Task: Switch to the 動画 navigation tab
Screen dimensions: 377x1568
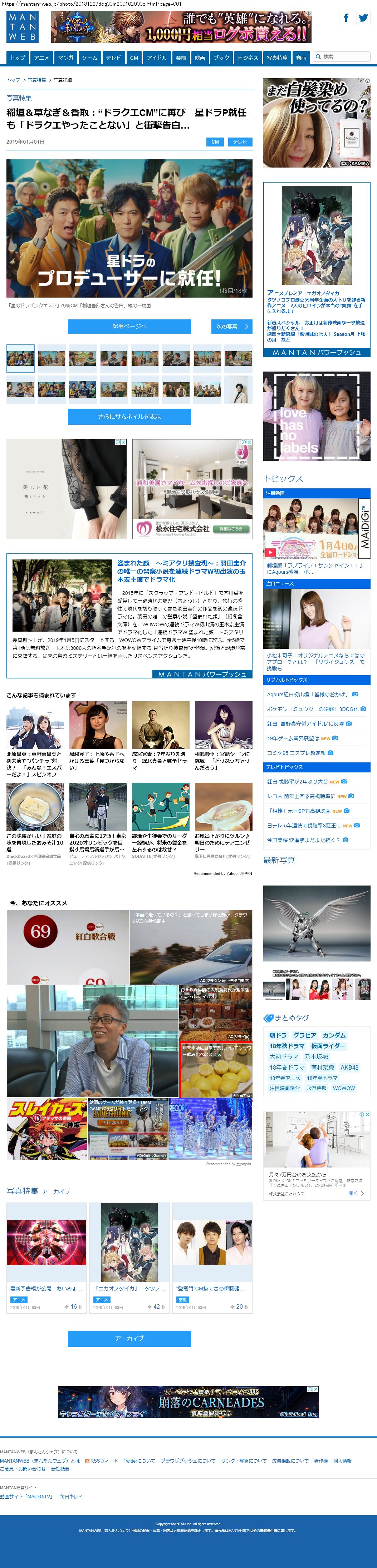Action: click(302, 58)
